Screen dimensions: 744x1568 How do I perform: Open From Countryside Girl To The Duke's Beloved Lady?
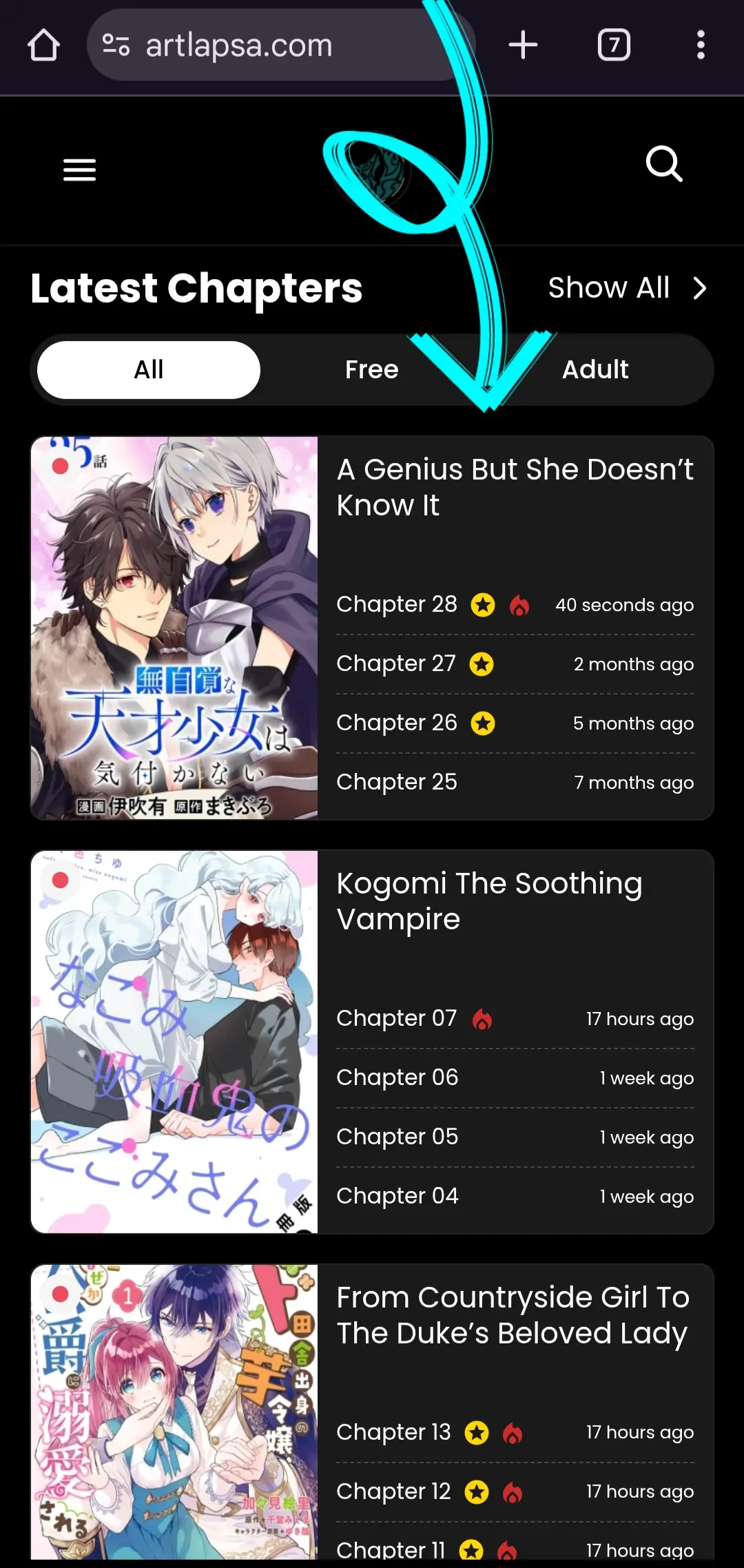pyautogui.click(x=513, y=1314)
